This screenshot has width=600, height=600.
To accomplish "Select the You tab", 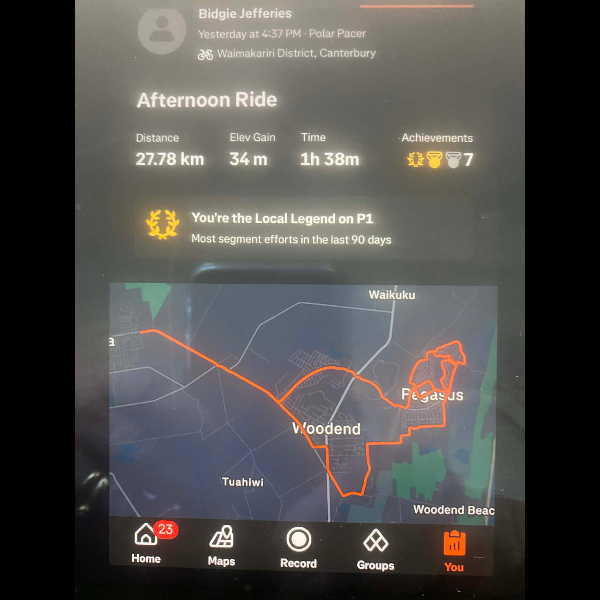I will point(454,549).
